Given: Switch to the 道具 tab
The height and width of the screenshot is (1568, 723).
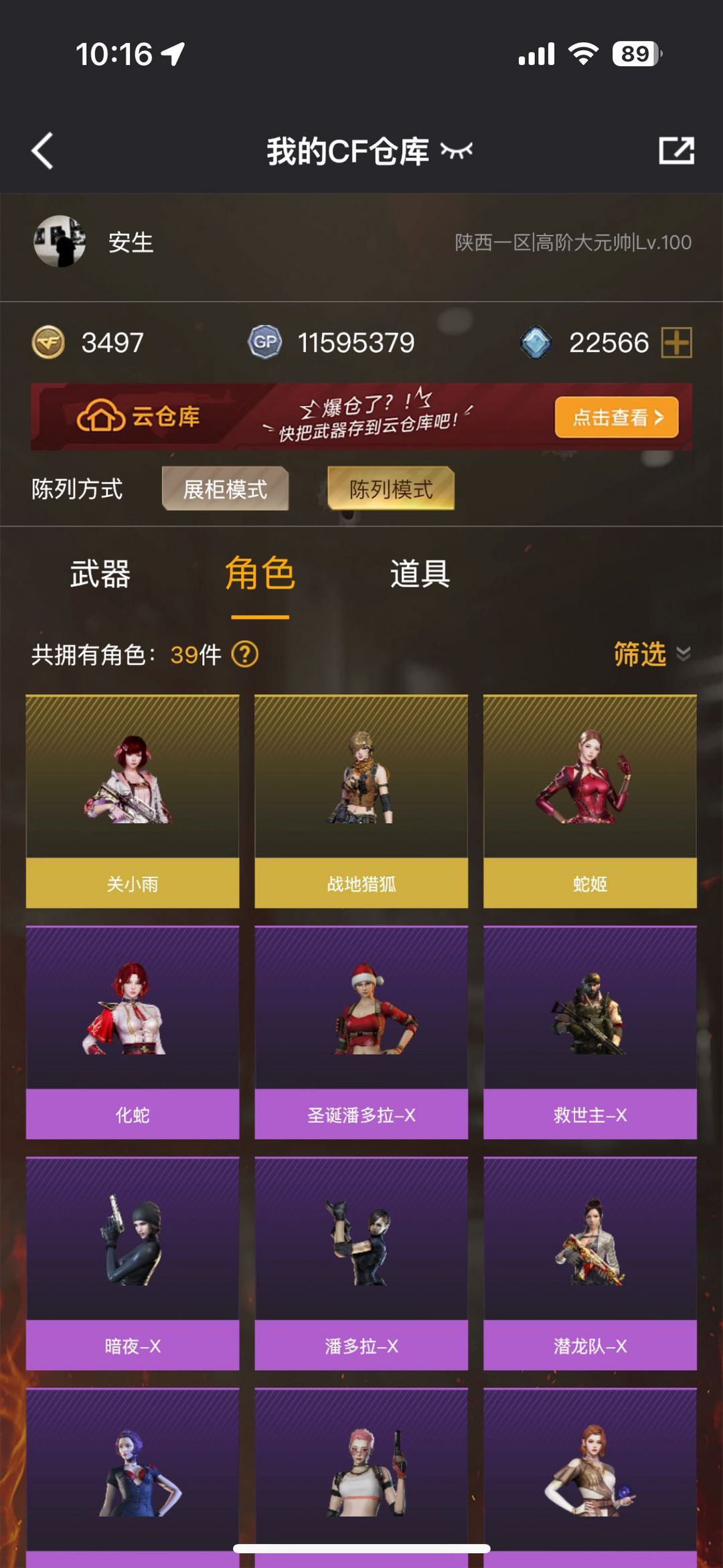Looking at the screenshot, I should (x=420, y=574).
